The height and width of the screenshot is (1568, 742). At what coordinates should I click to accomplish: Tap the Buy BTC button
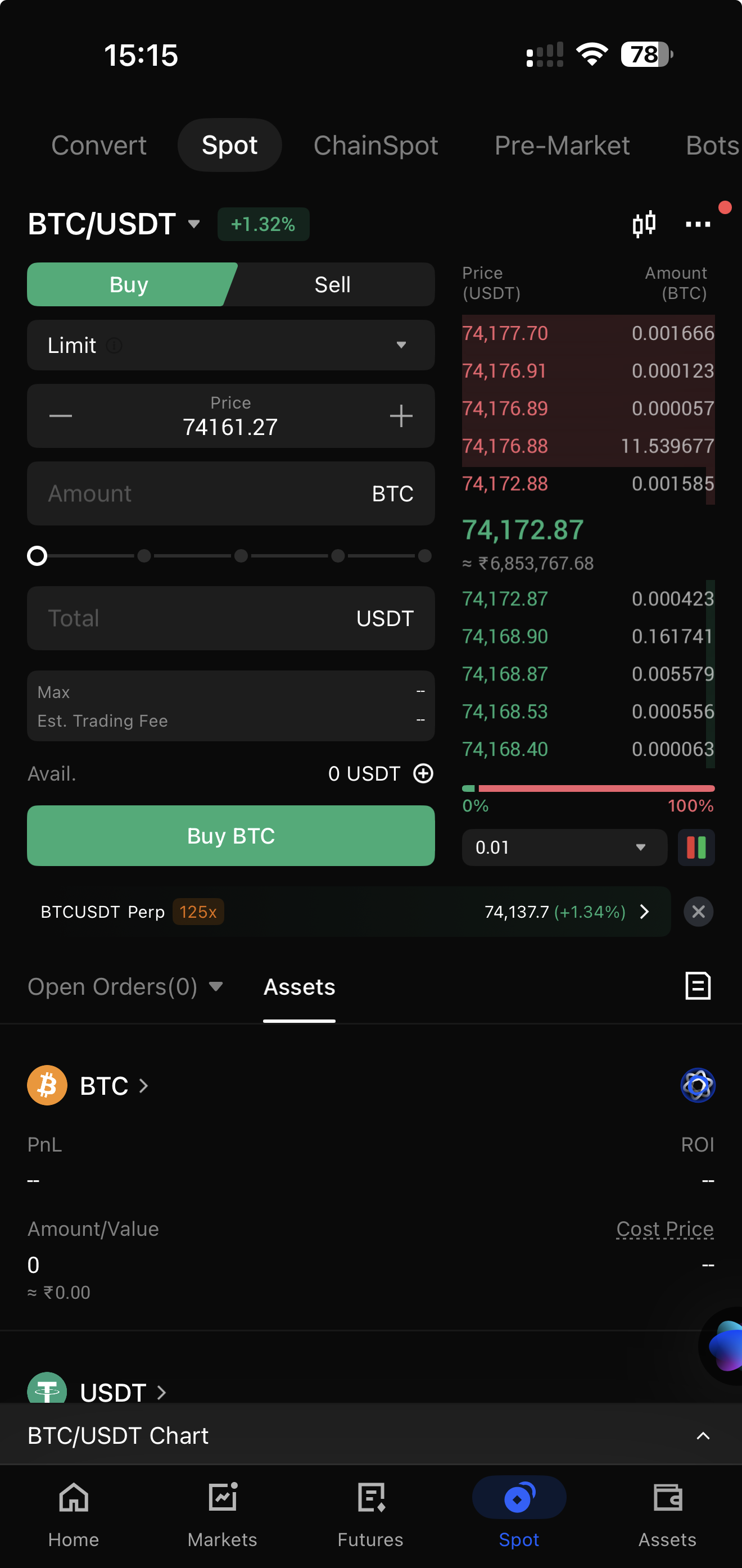[230, 836]
